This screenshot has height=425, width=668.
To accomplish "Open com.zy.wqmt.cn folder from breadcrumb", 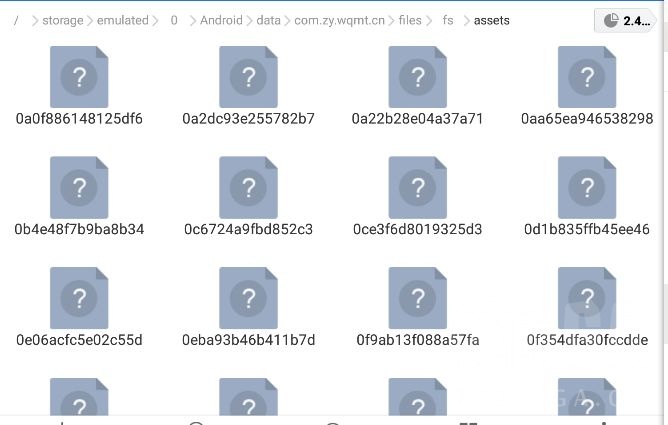I will [x=338, y=20].
